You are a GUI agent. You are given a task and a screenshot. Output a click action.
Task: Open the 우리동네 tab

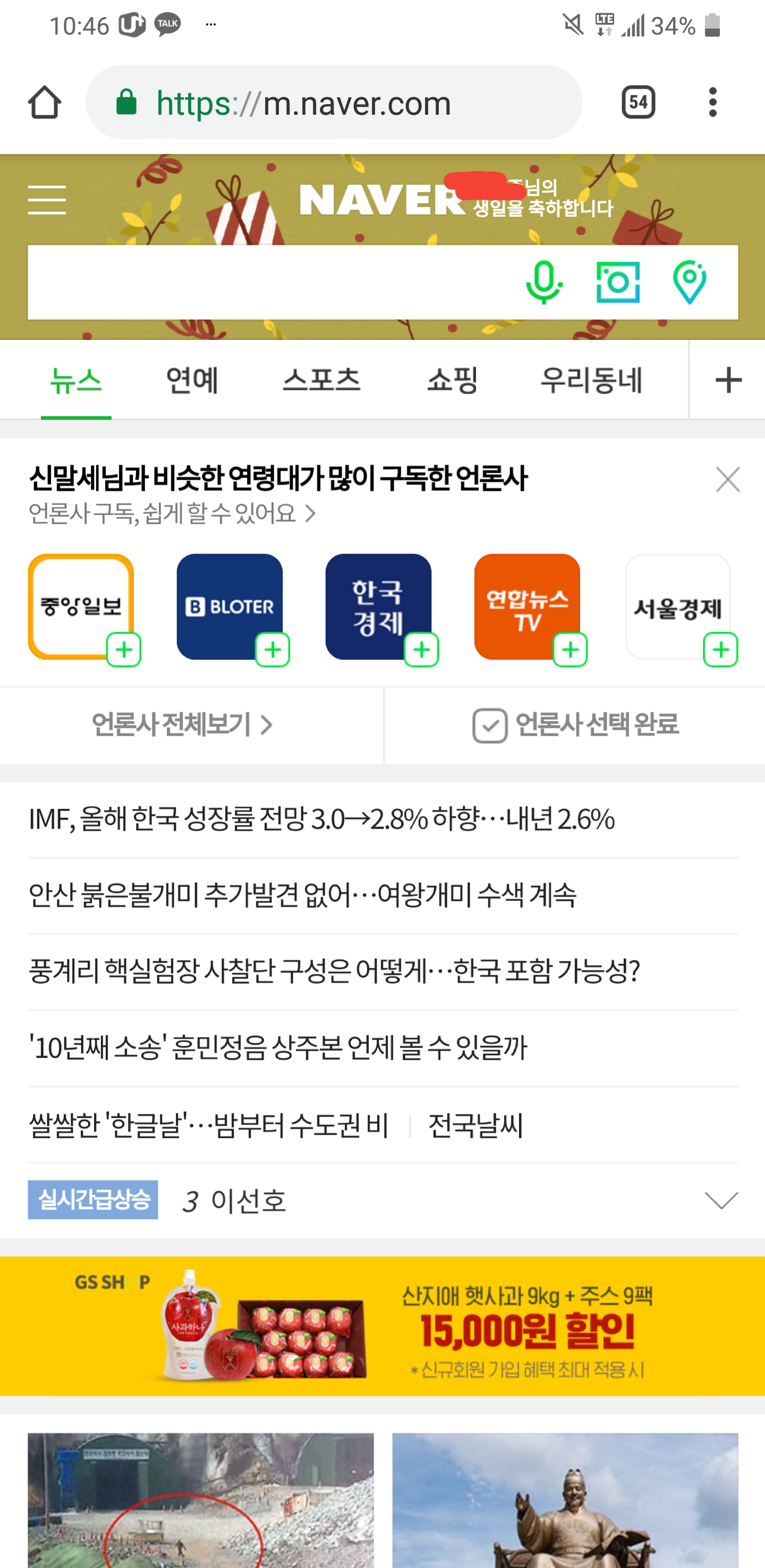click(592, 380)
